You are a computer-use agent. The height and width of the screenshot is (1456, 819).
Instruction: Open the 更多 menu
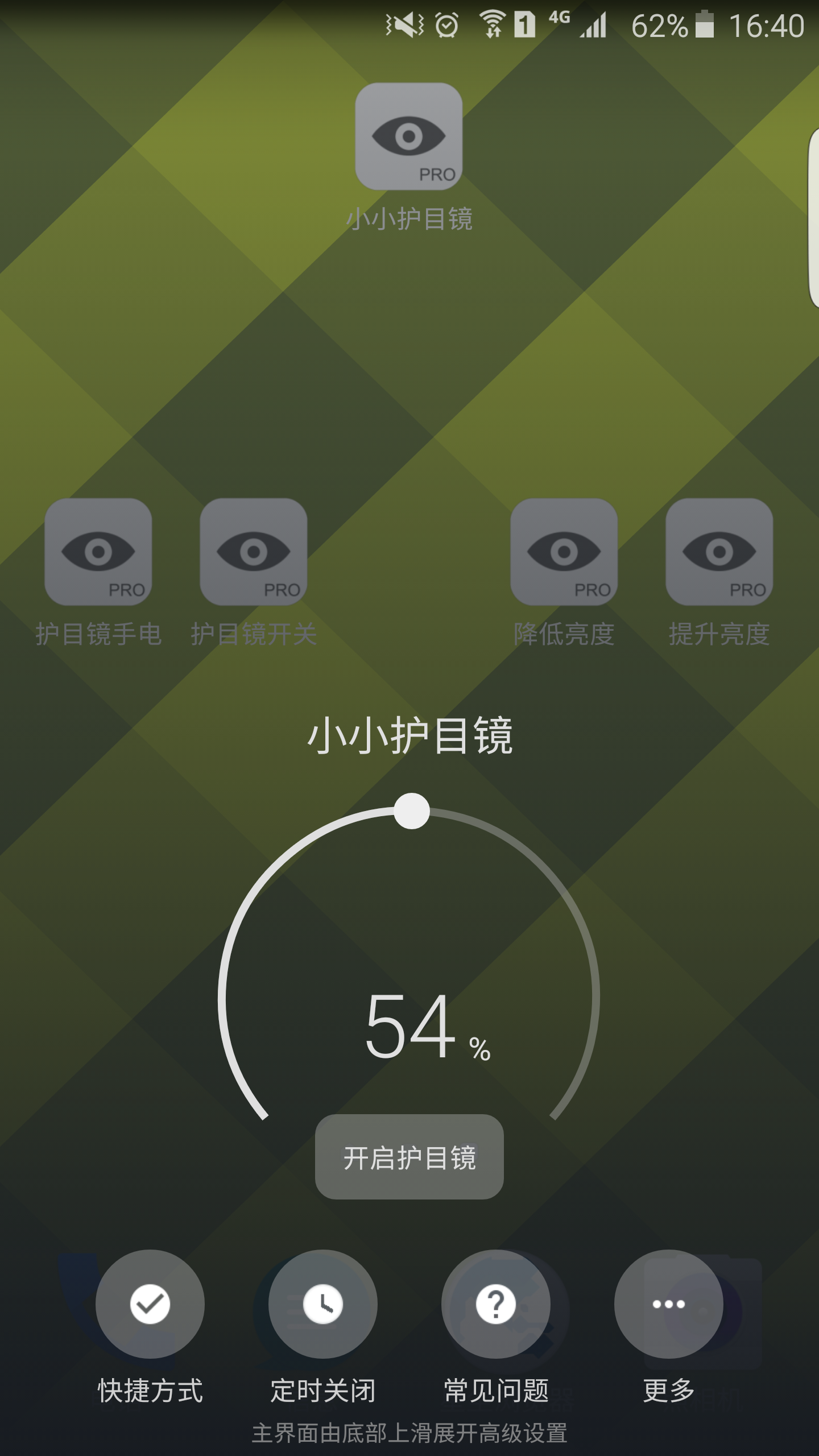pos(669,1304)
